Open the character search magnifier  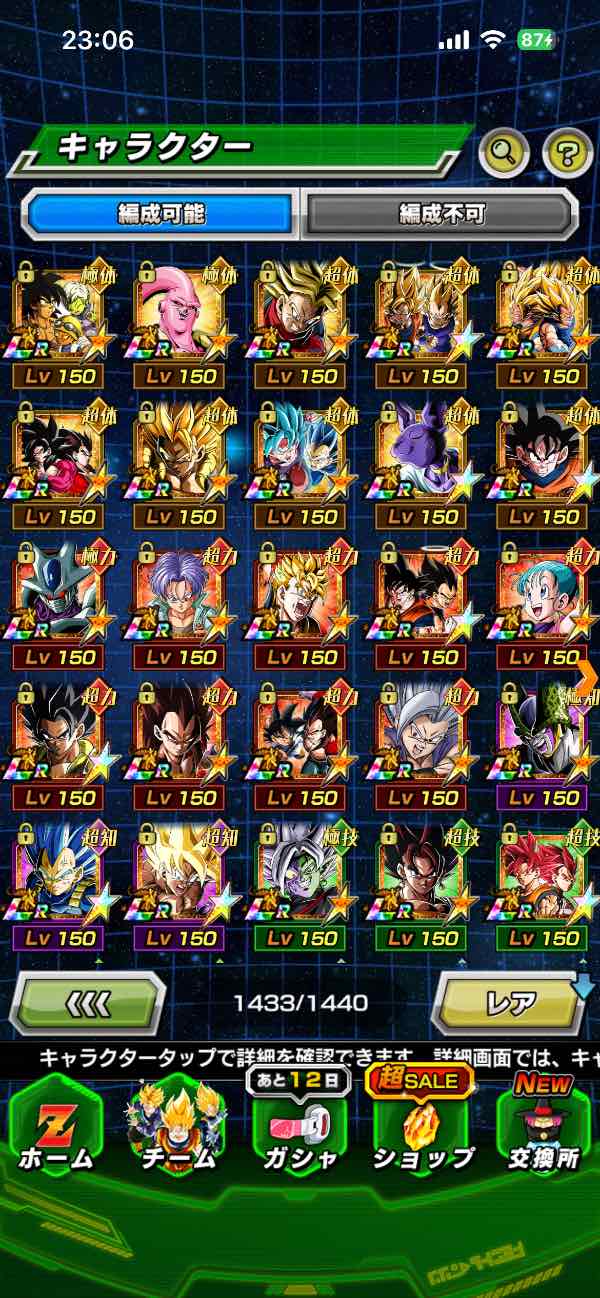point(504,153)
